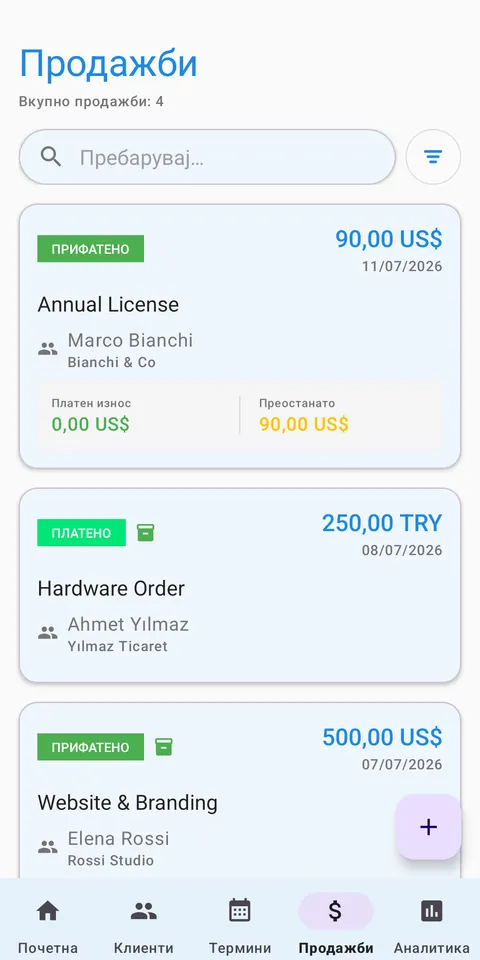
Task: Tap the Пребарувај search field
Action: point(207,157)
